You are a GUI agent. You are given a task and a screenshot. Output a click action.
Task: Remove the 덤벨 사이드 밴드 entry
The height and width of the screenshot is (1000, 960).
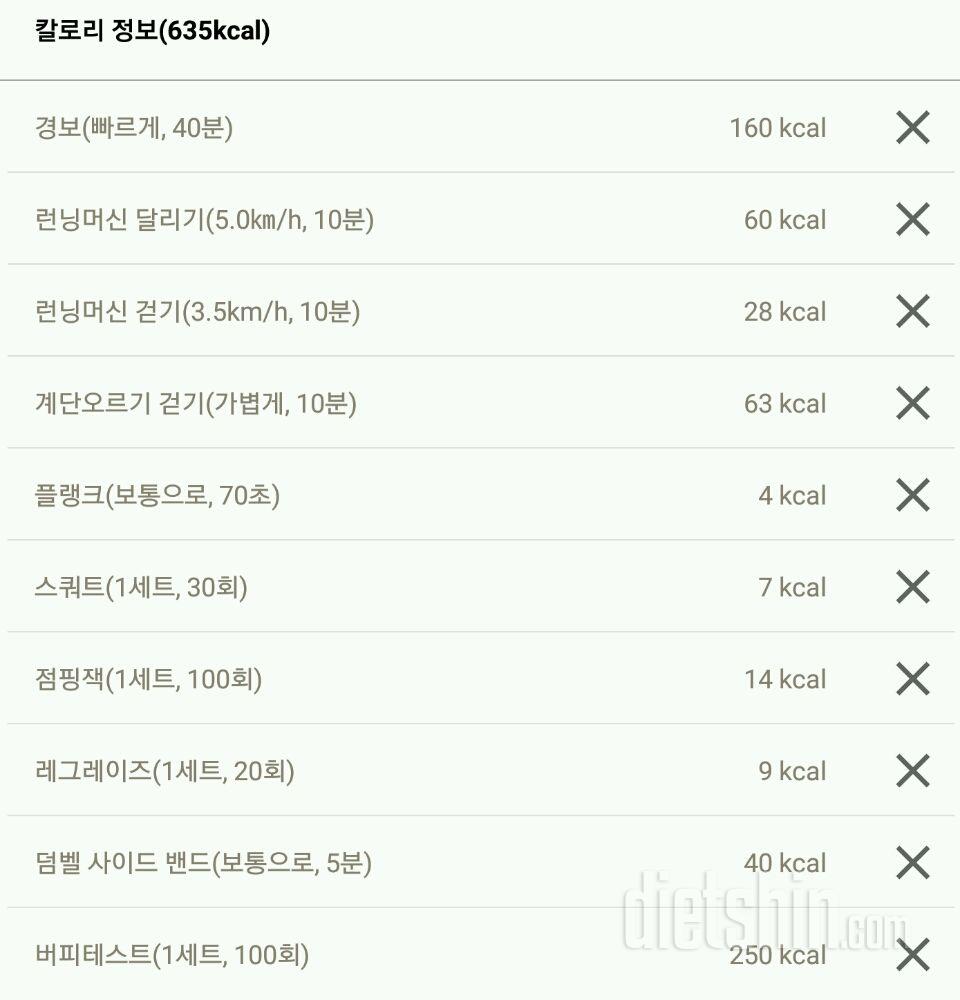(x=912, y=863)
